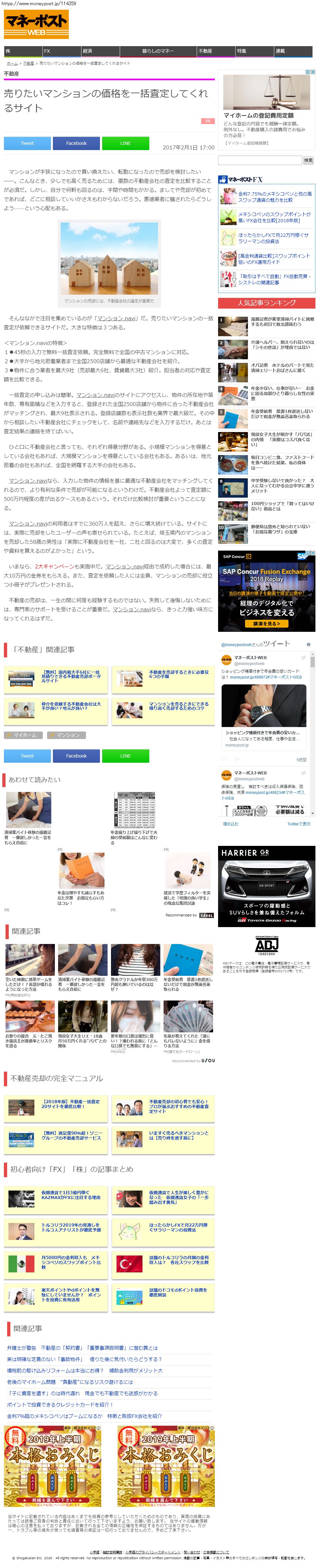The image size is (319, 1568).
Task: Share article with top Facebook button
Action: click(x=77, y=144)
